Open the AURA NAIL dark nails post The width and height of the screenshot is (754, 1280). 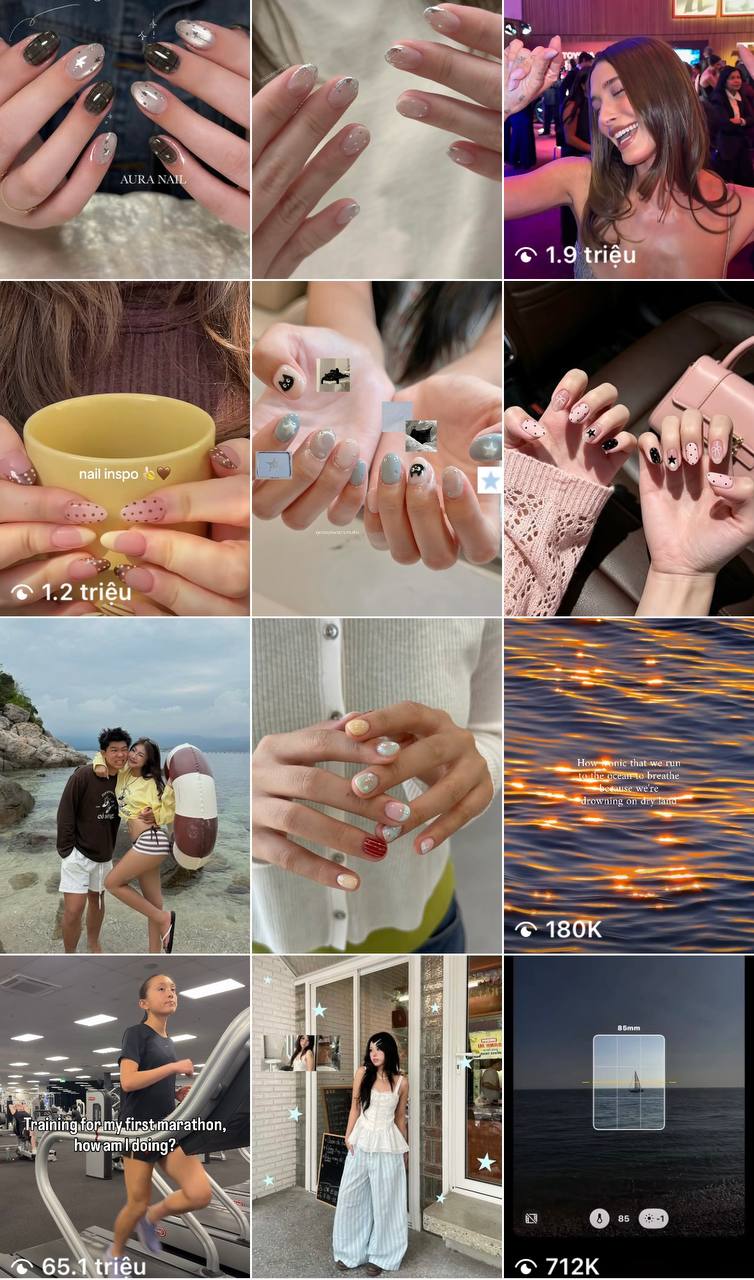(125, 139)
